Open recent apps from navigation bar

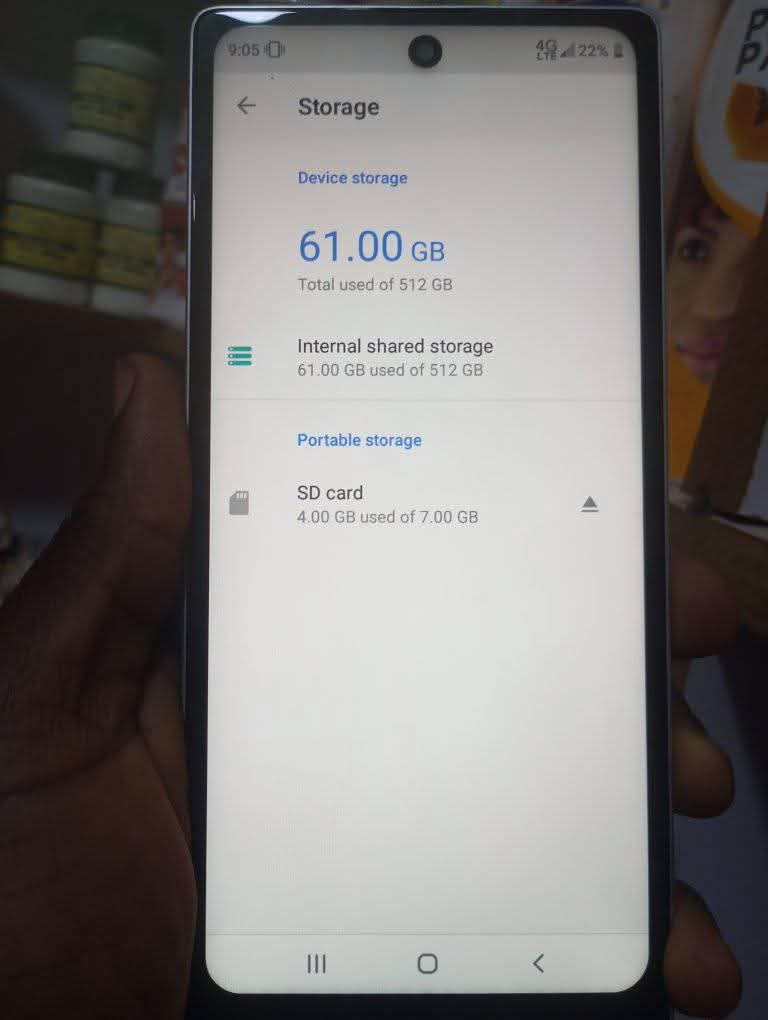coord(316,964)
